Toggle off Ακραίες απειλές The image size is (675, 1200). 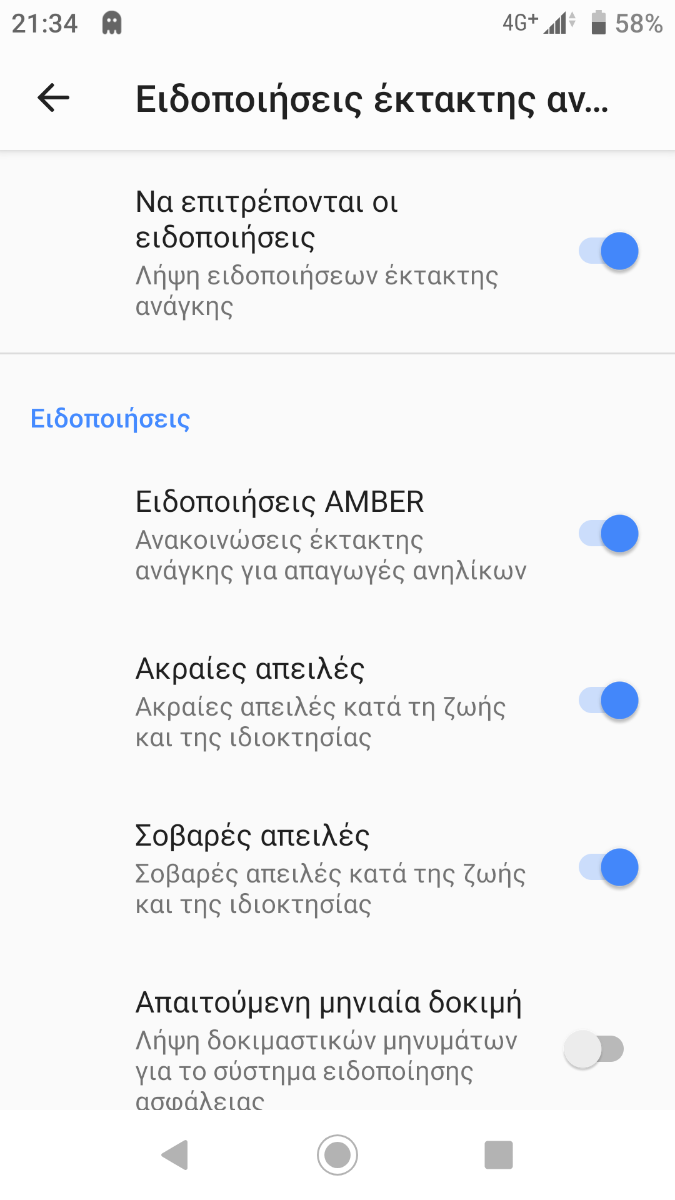coord(608,701)
